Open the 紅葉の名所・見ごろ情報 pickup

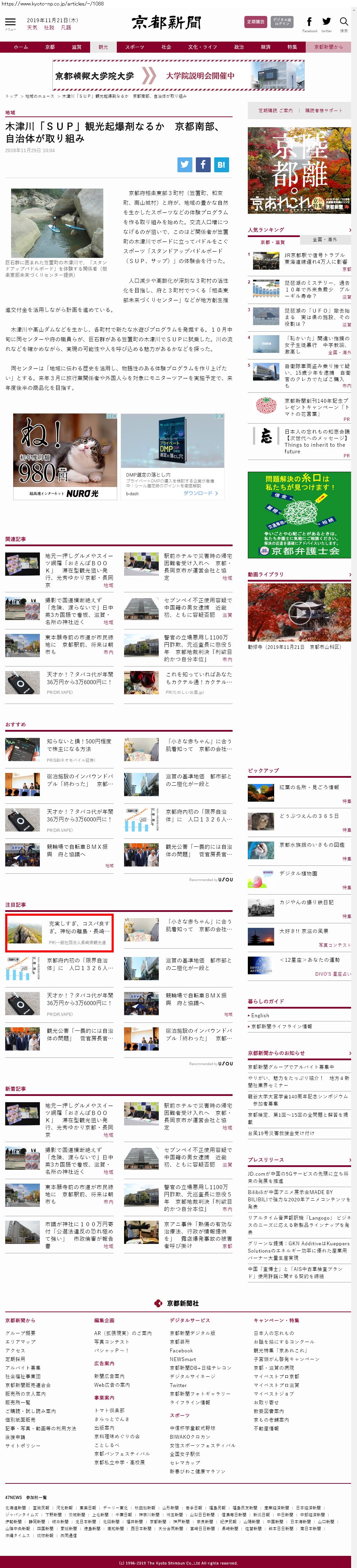tap(309, 787)
